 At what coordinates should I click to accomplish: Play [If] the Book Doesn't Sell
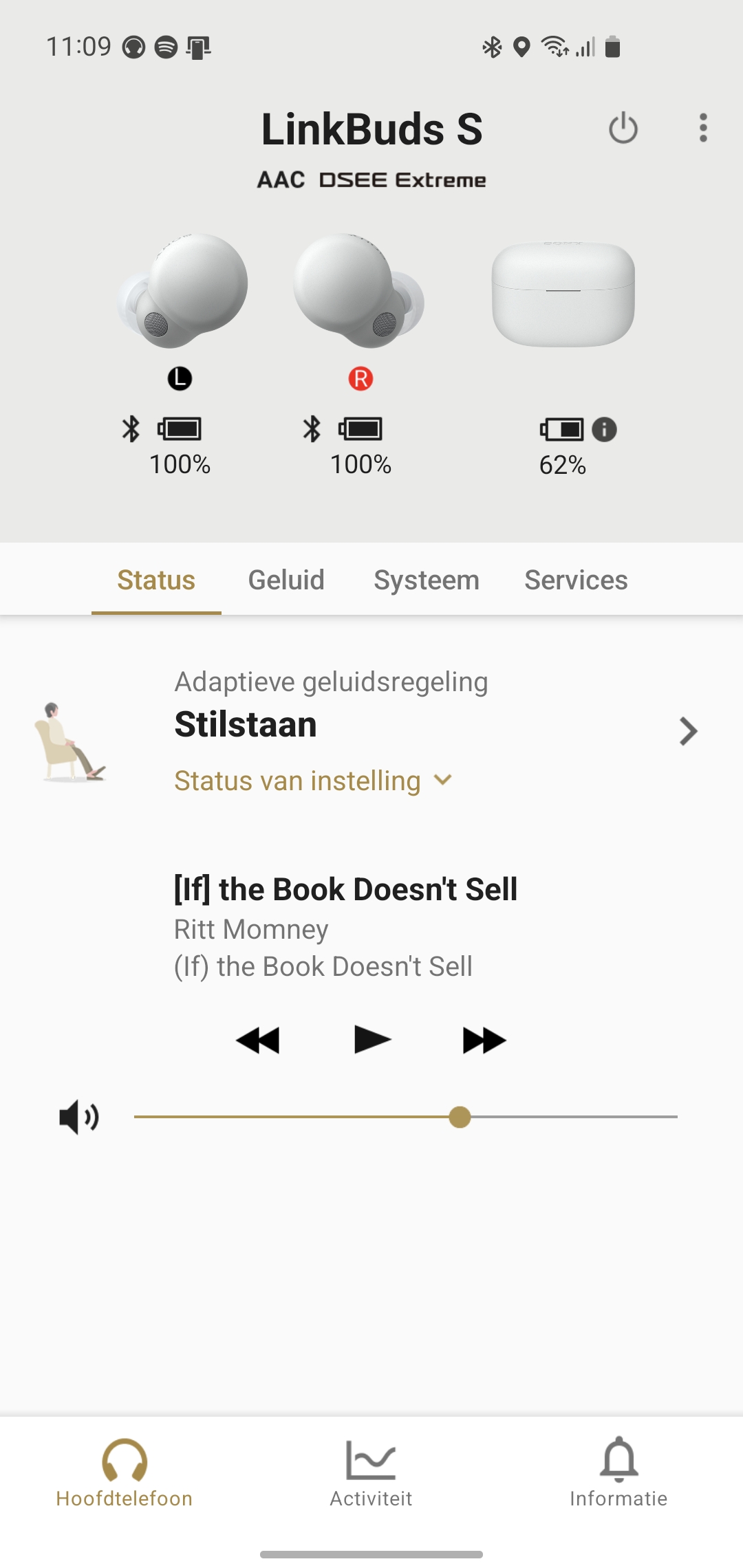(x=372, y=1039)
